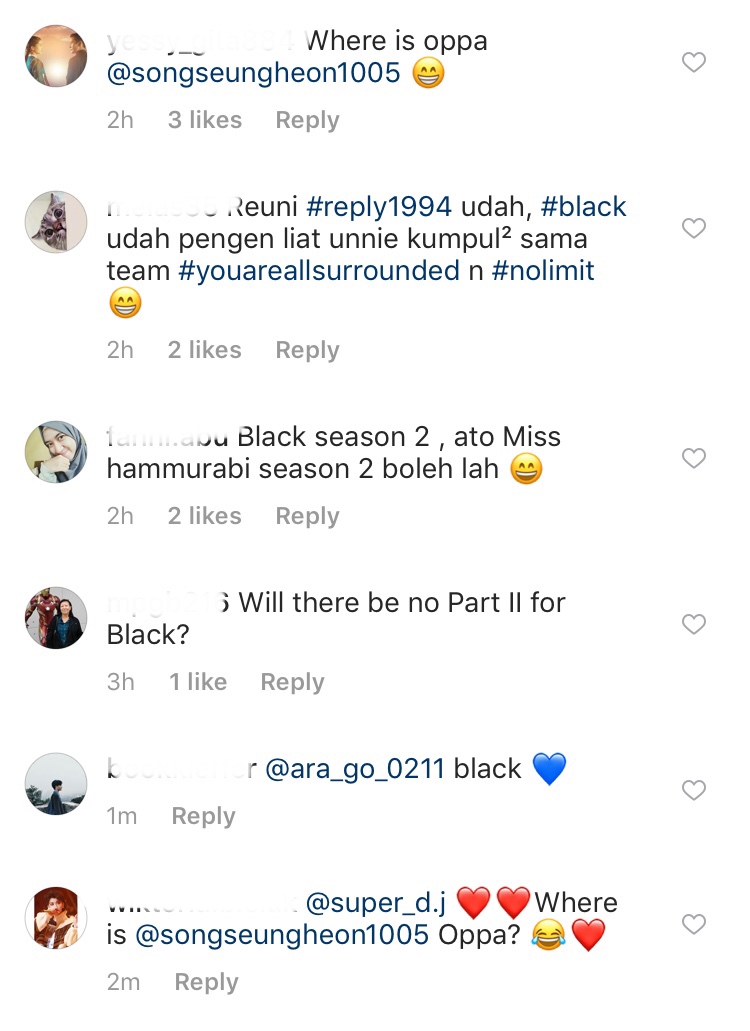Reply to the top 'Where is oppa' comment

pyautogui.click(x=307, y=120)
